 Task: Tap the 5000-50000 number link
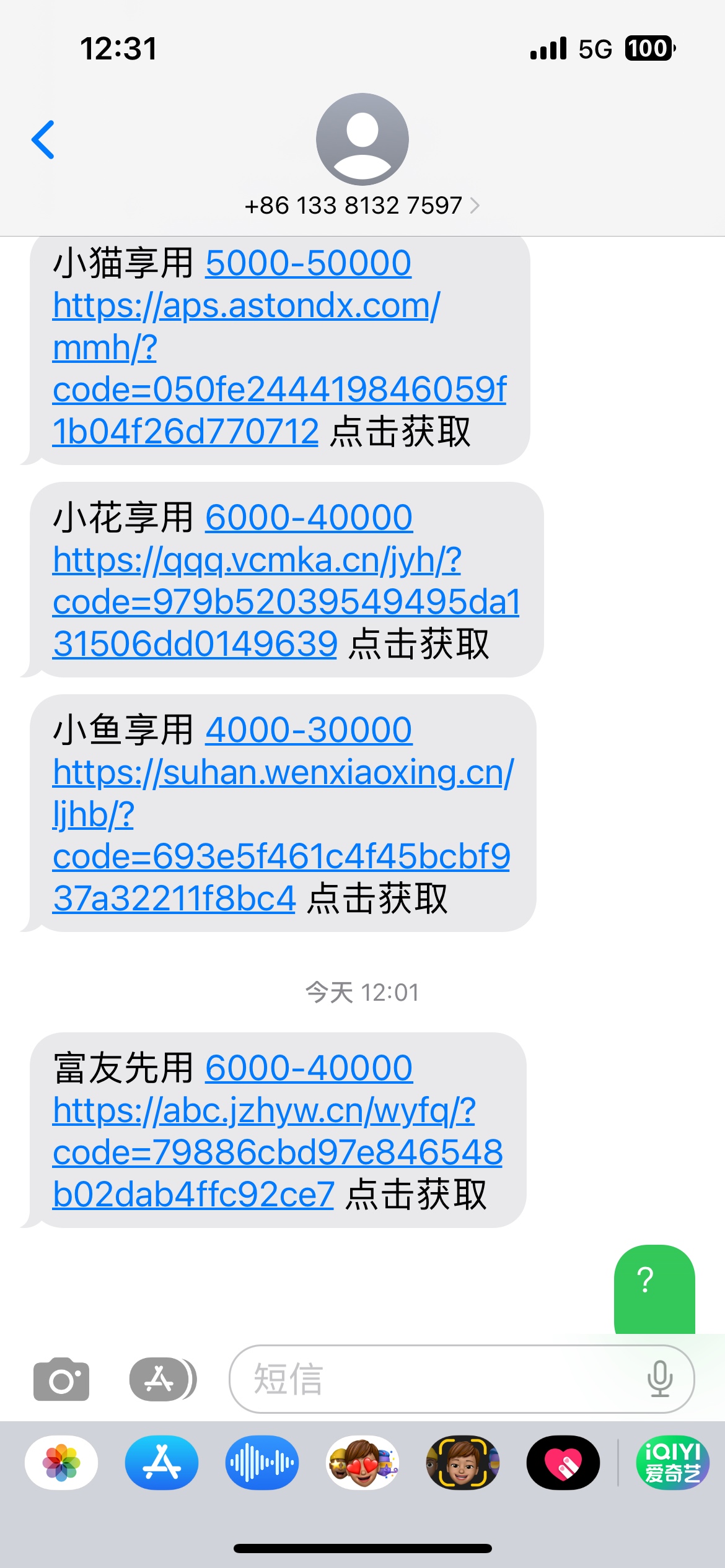pyautogui.click(x=308, y=263)
